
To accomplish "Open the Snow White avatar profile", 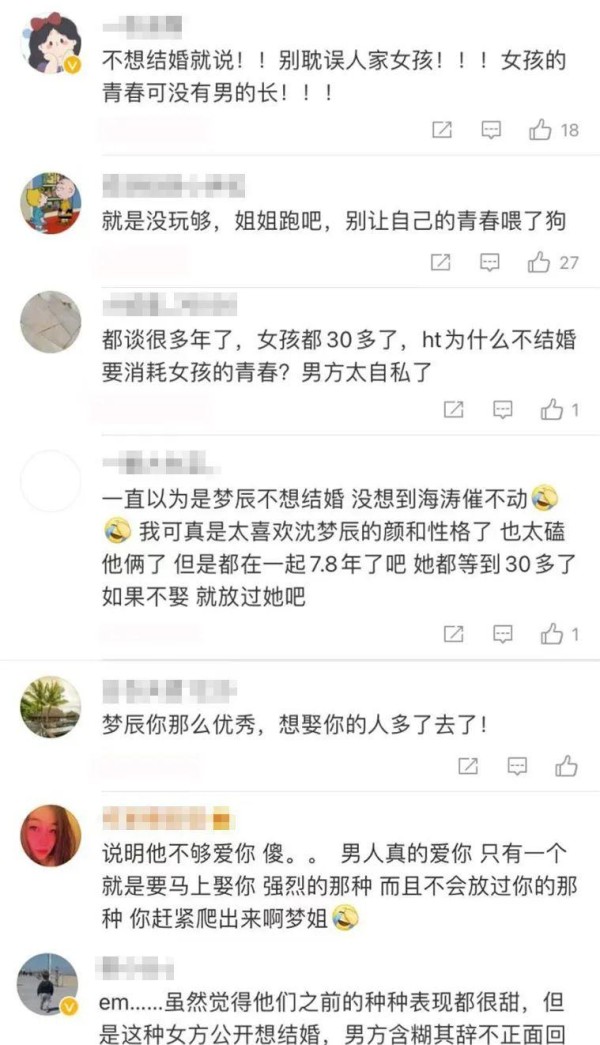I will pyautogui.click(x=51, y=42).
